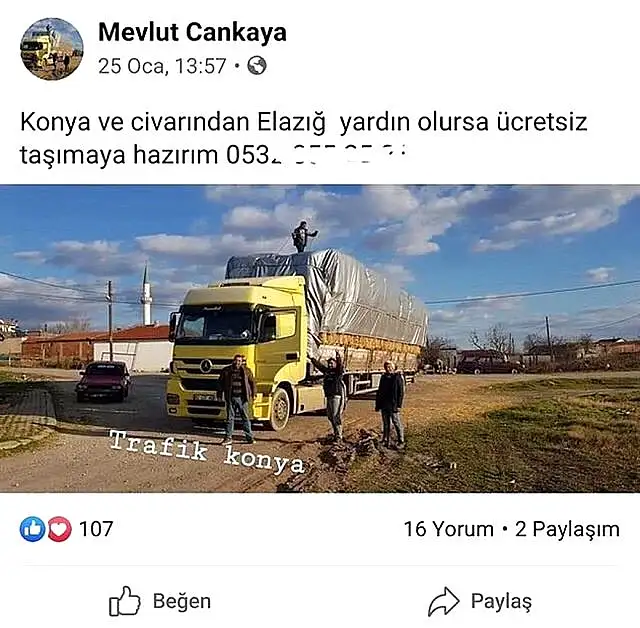Share the post with Paylaş

[480, 601]
